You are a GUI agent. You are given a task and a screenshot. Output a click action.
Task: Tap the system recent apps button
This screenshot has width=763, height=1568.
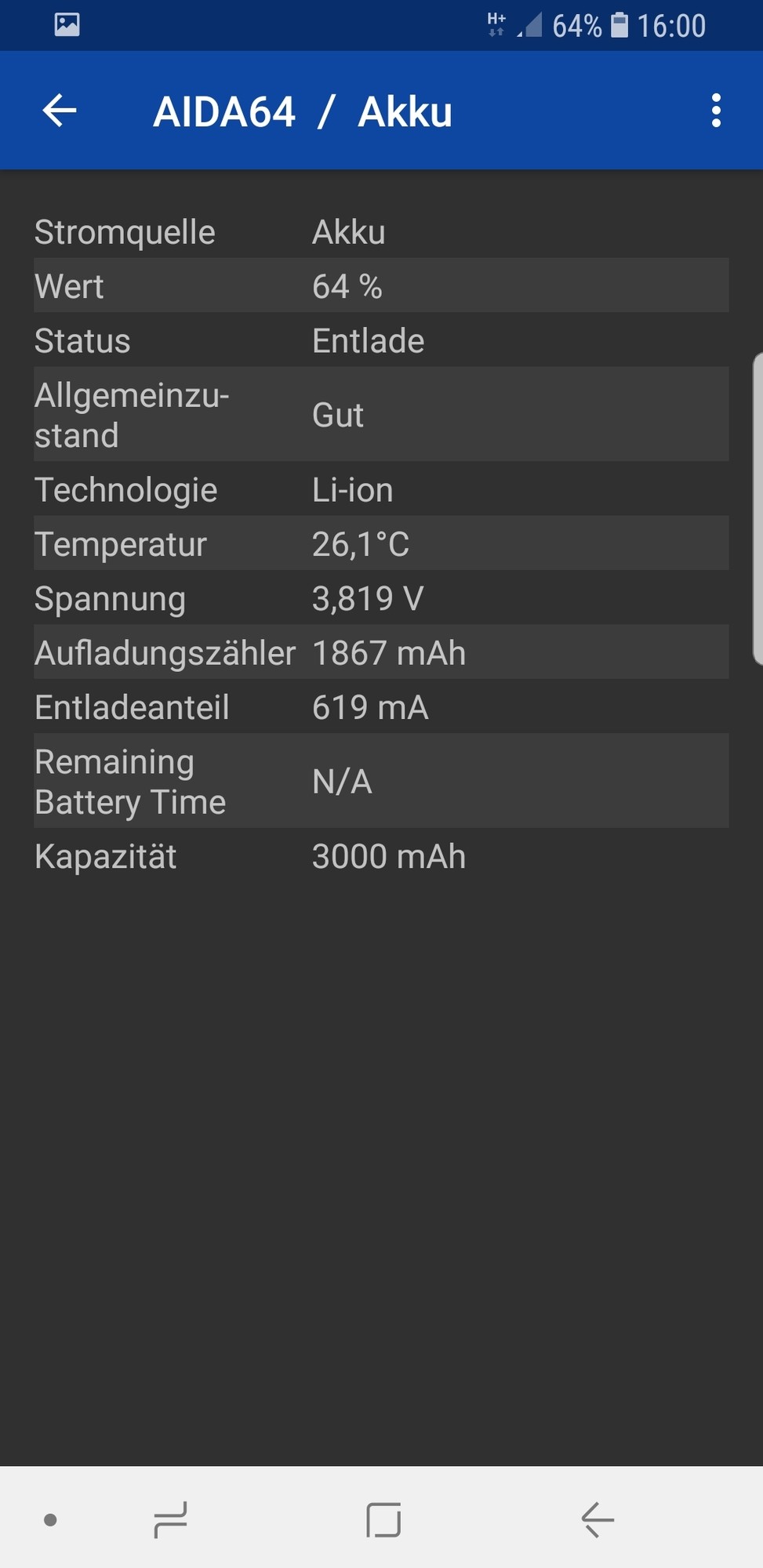point(171,1519)
